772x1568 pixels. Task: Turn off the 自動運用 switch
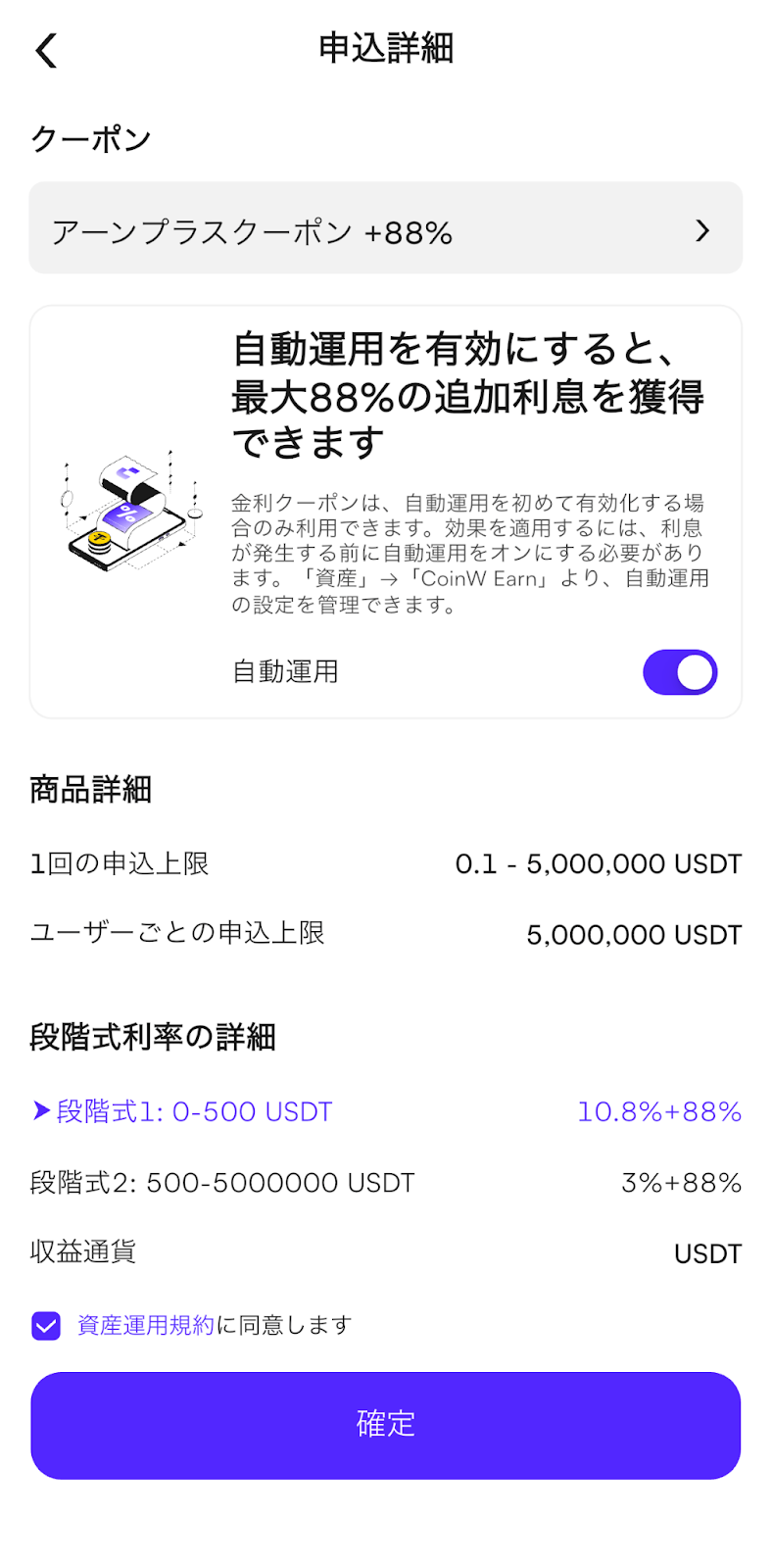680,672
